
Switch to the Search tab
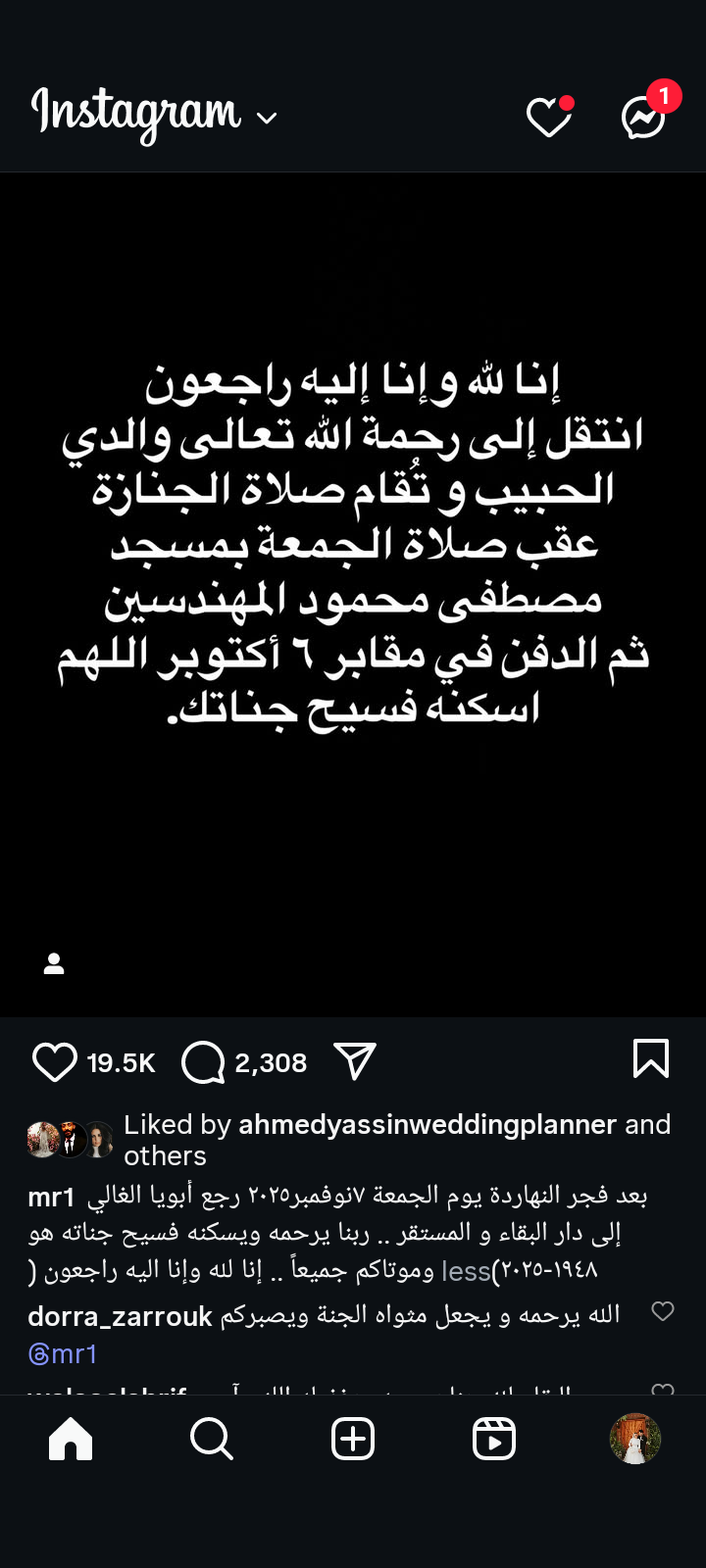tap(212, 1440)
